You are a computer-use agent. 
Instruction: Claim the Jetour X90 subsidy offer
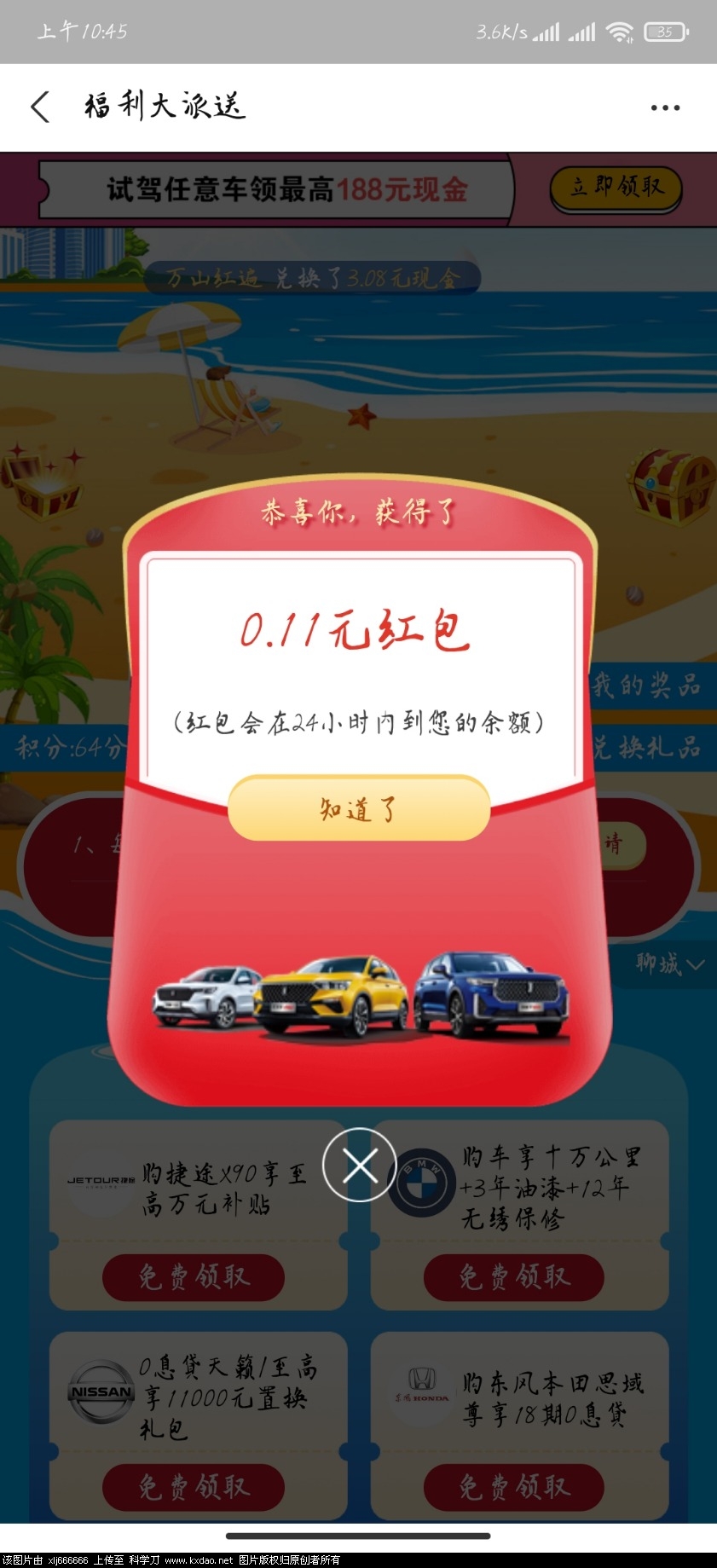click(194, 1276)
